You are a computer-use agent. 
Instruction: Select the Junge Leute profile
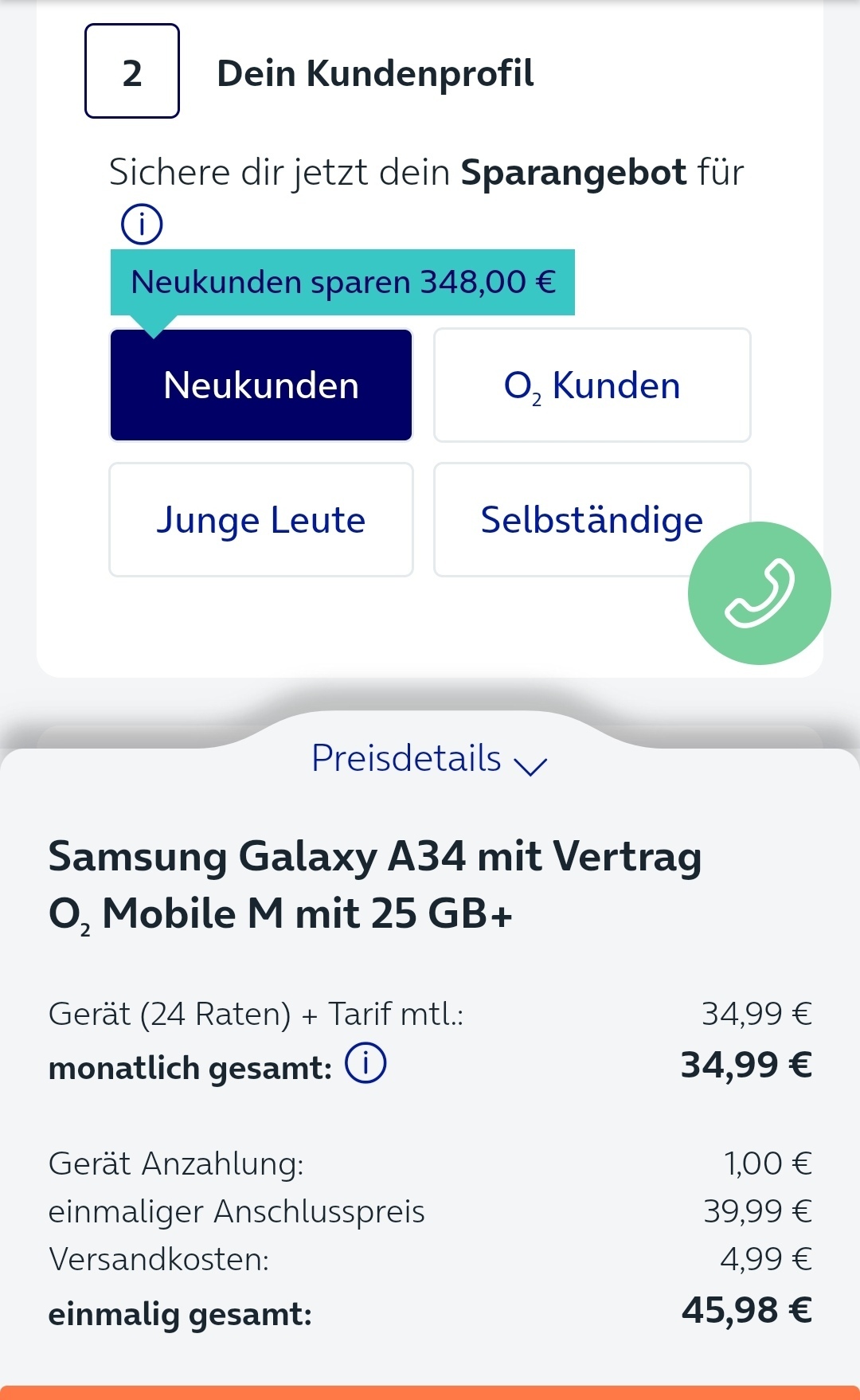[x=261, y=520]
